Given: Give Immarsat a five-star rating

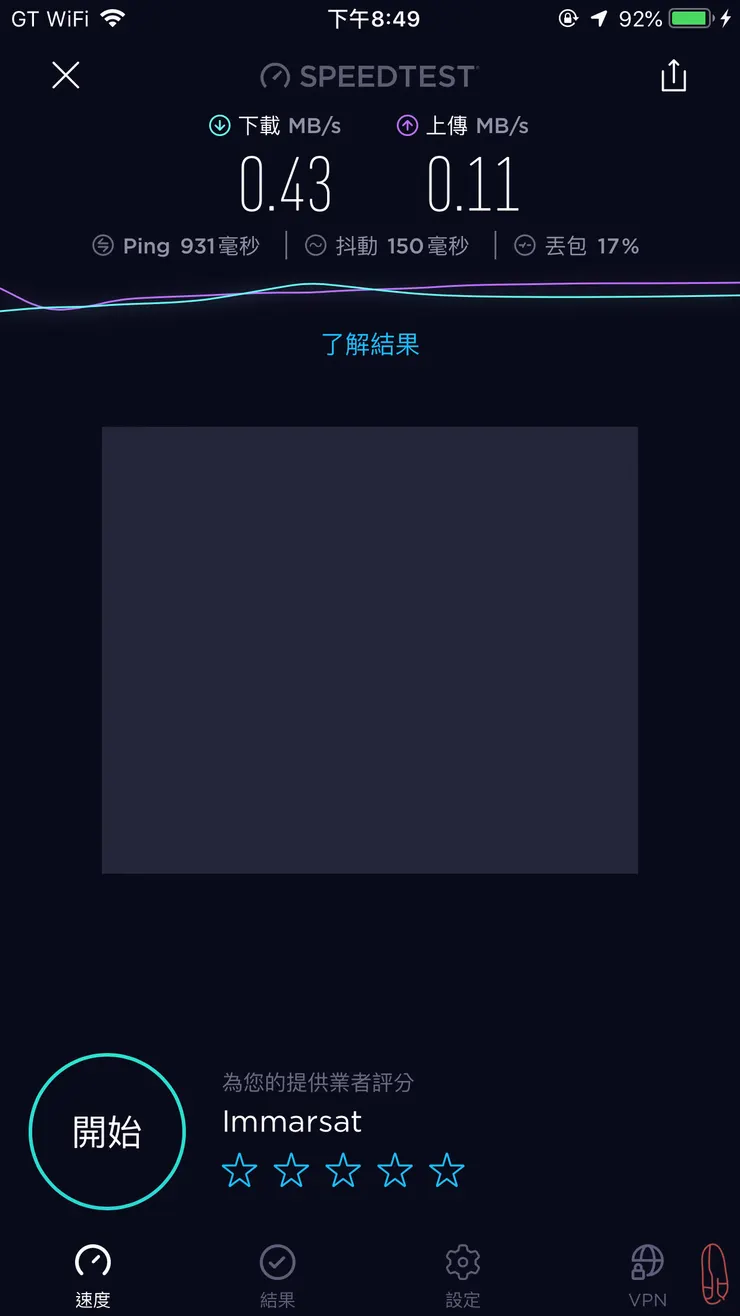Looking at the screenshot, I should pos(446,1171).
